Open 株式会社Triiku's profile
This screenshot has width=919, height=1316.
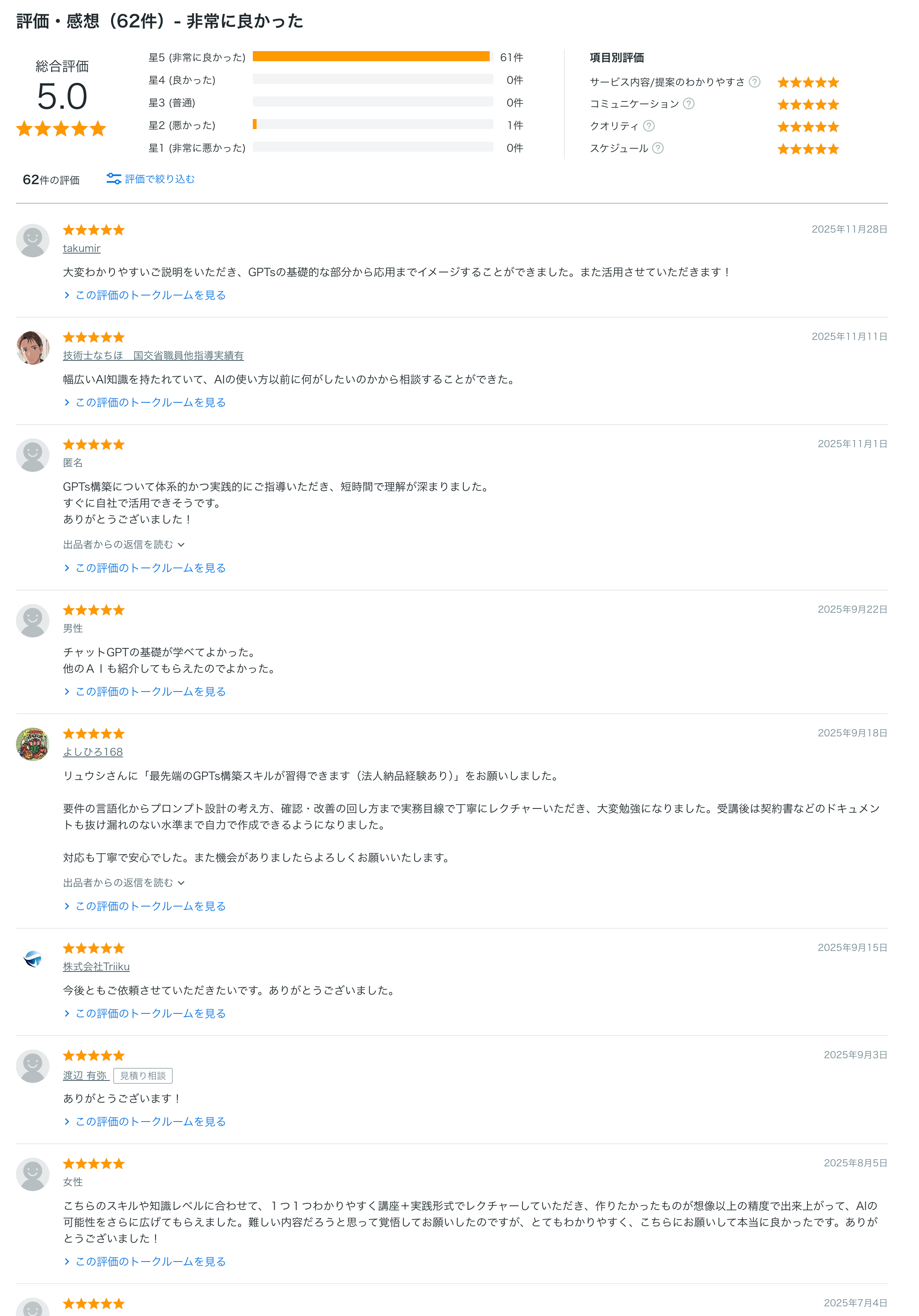click(x=96, y=967)
